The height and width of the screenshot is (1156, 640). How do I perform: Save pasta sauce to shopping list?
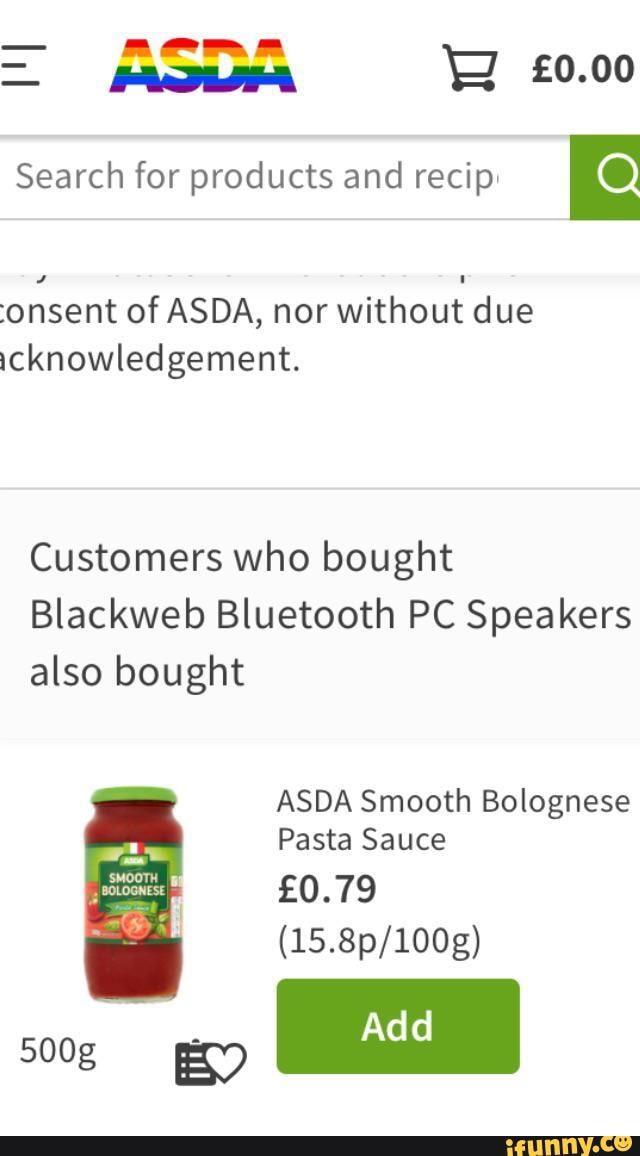pos(209,1062)
